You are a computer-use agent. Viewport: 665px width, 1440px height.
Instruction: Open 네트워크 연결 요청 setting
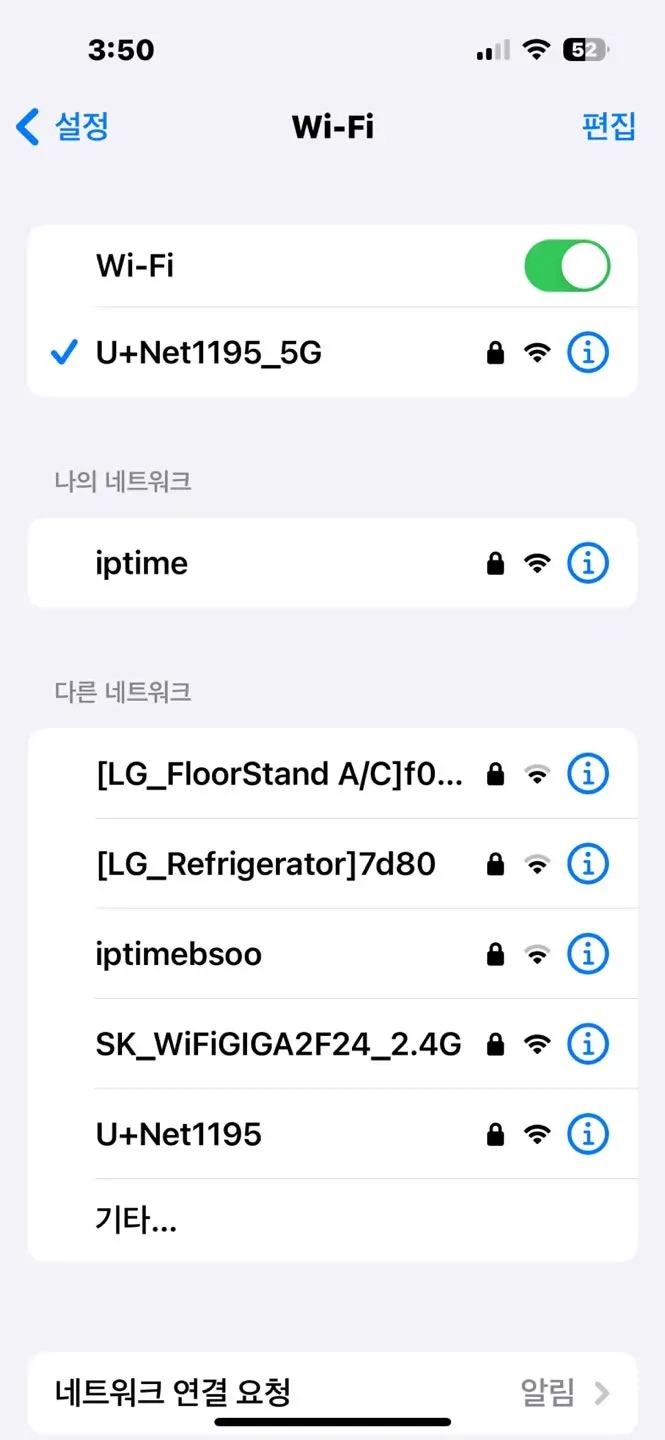[x=332, y=1392]
